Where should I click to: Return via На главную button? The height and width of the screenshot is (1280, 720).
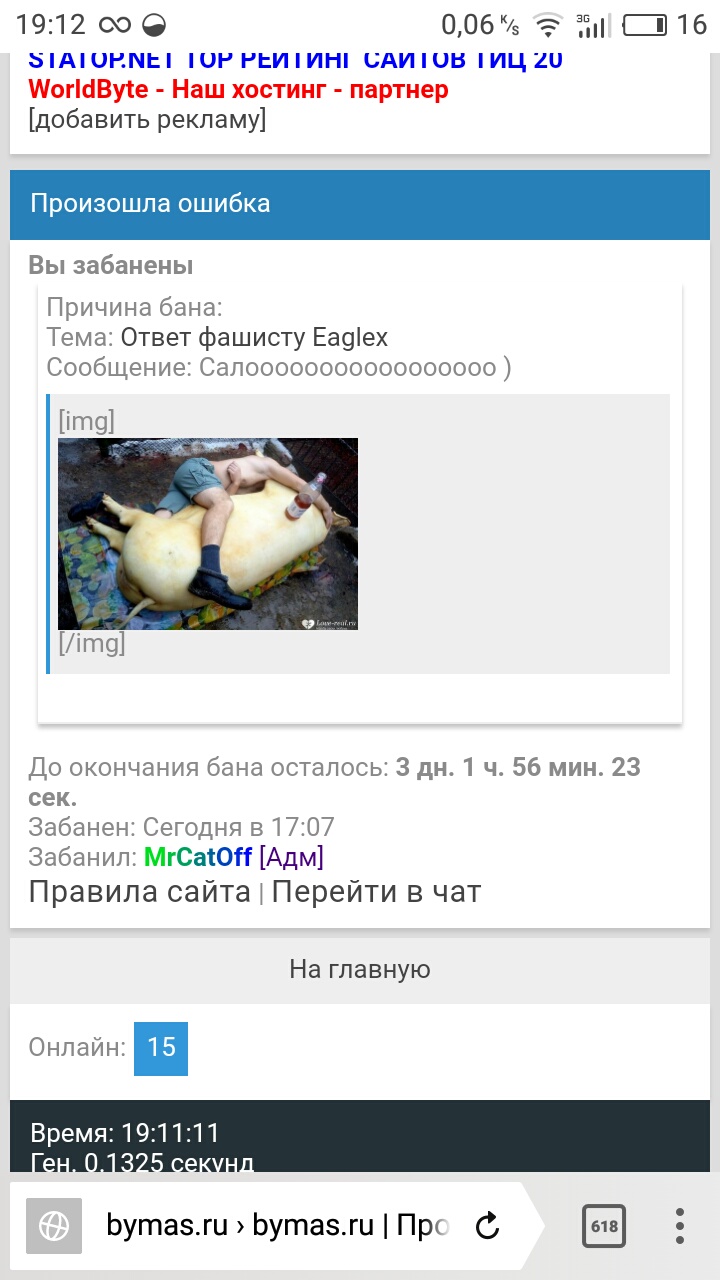click(360, 969)
